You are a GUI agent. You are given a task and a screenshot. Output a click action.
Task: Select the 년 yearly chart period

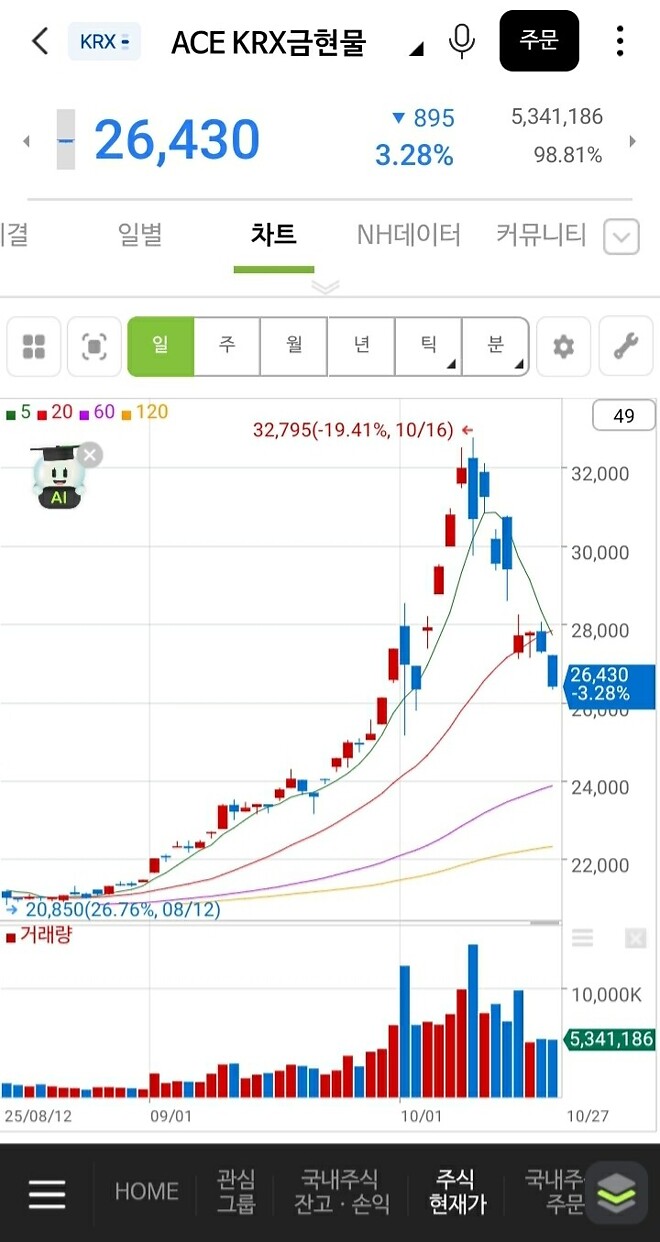pyautogui.click(x=361, y=346)
